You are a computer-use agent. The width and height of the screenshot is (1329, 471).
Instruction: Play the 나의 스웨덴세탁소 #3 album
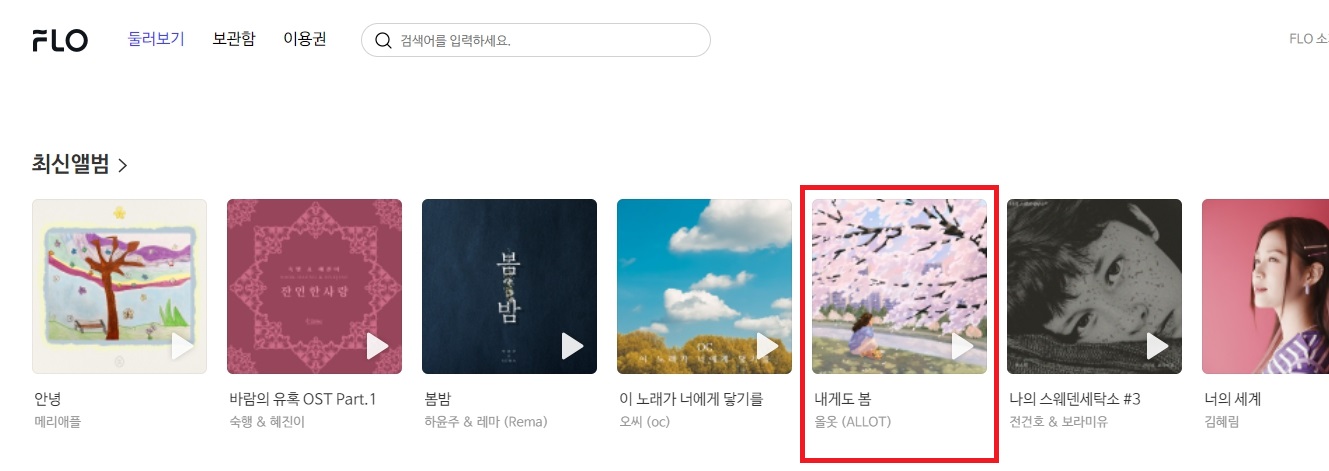tap(1157, 346)
